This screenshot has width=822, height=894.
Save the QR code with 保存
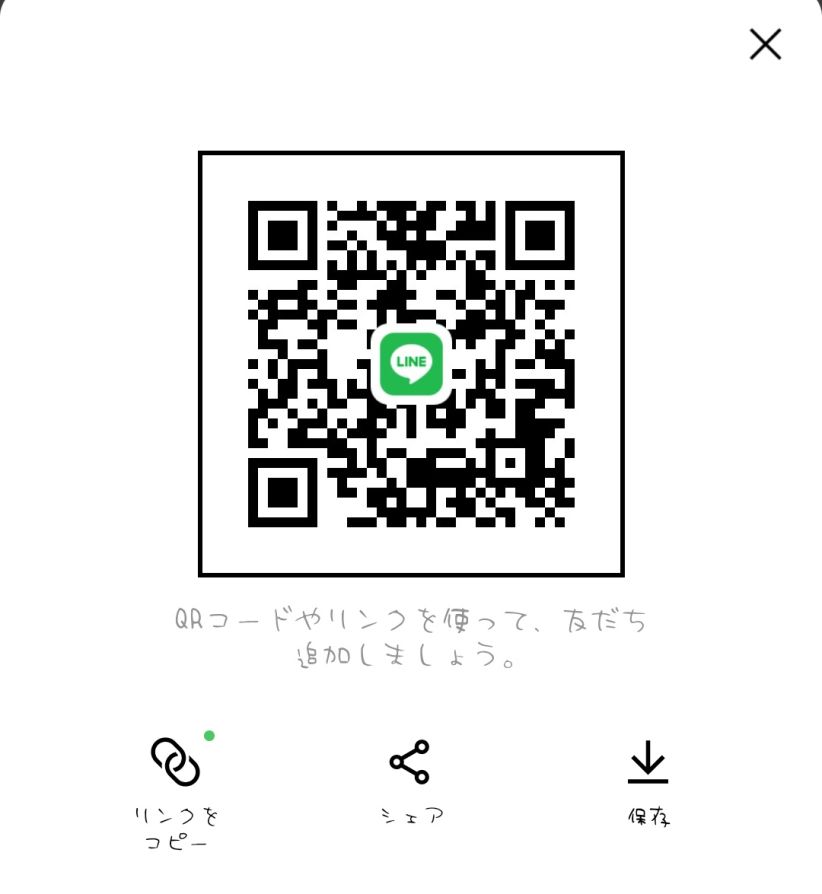click(648, 764)
